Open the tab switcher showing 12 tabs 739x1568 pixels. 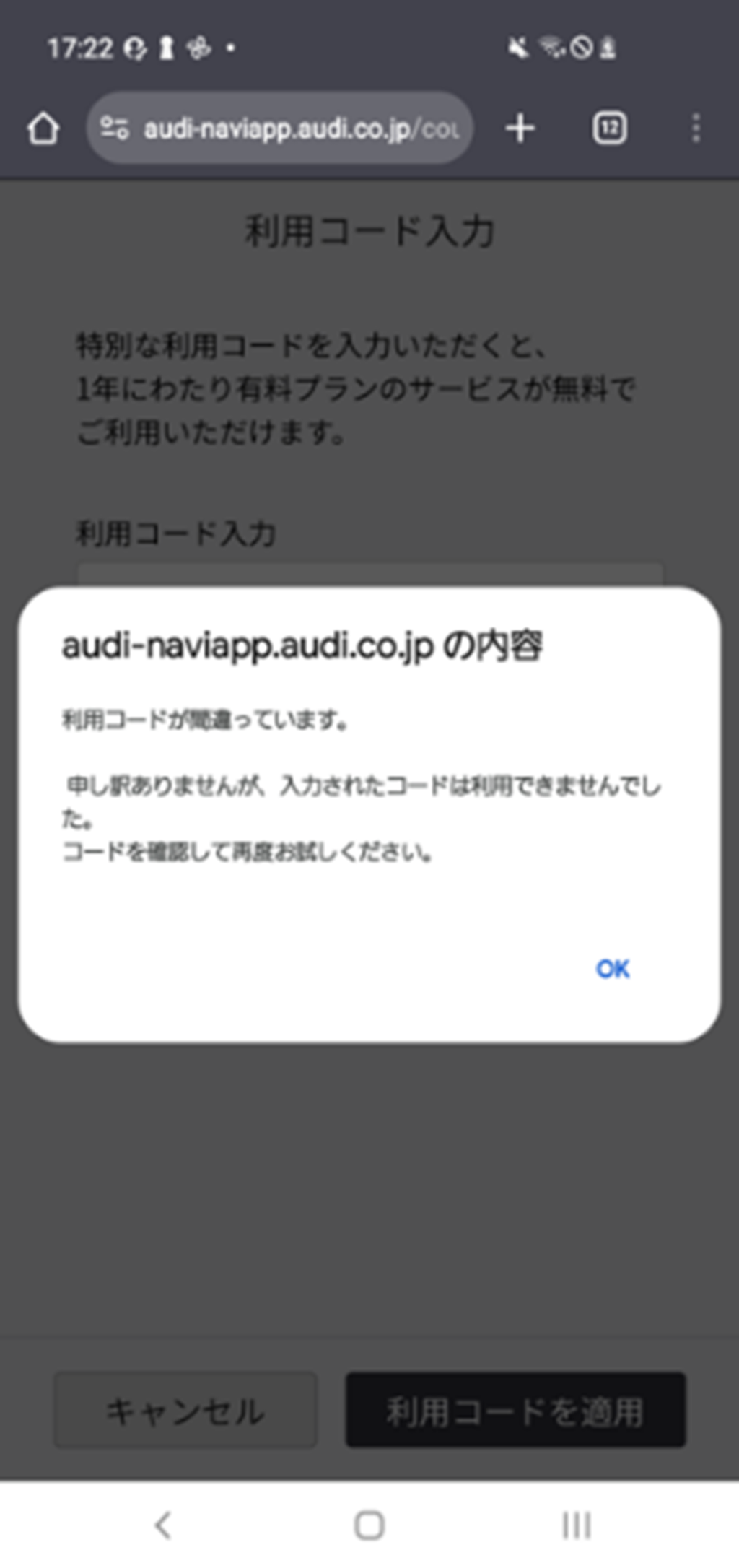610,127
